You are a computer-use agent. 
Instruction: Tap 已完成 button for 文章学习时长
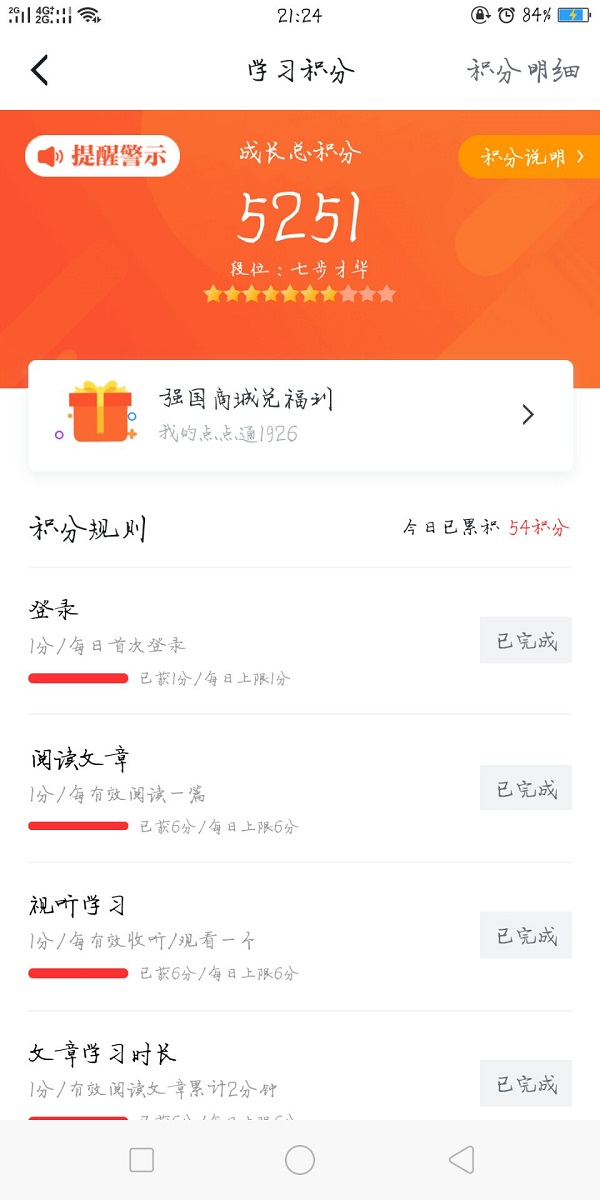[x=526, y=1083]
